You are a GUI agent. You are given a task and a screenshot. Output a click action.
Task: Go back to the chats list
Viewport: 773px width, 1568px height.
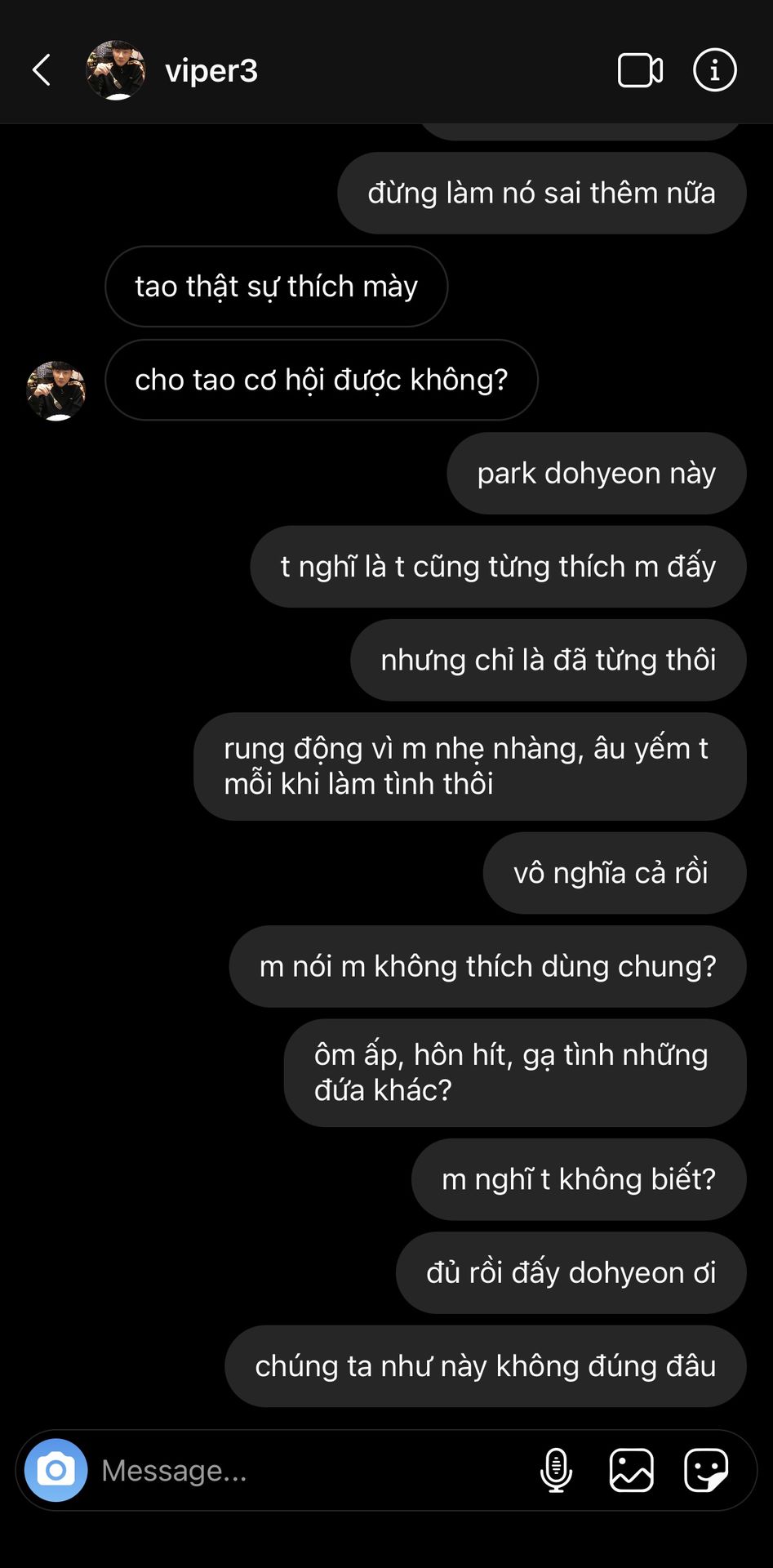coord(42,70)
